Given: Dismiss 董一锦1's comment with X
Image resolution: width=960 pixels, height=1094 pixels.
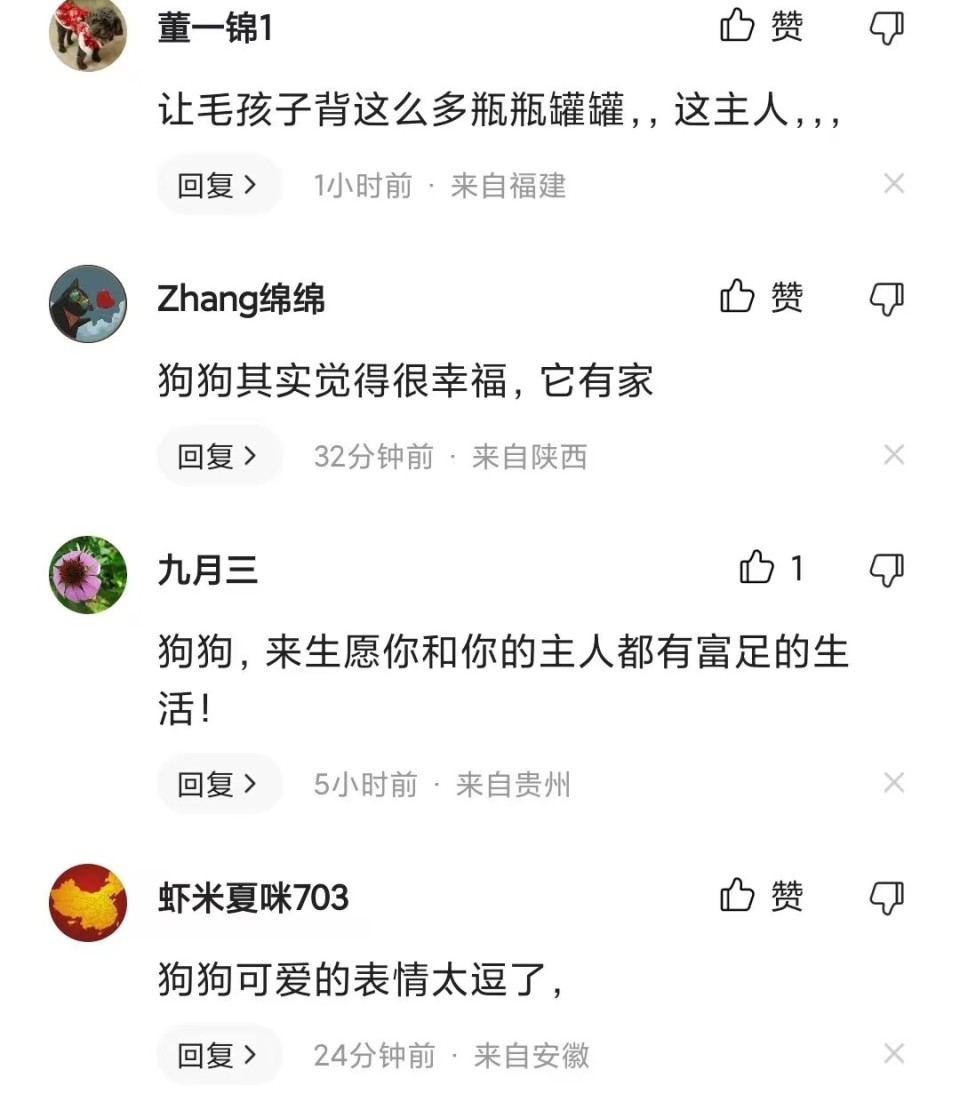Looking at the screenshot, I should [894, 184].
